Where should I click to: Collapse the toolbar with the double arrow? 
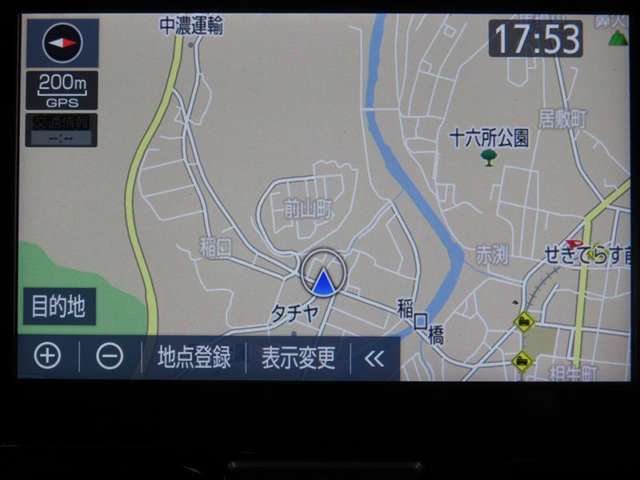374,358
